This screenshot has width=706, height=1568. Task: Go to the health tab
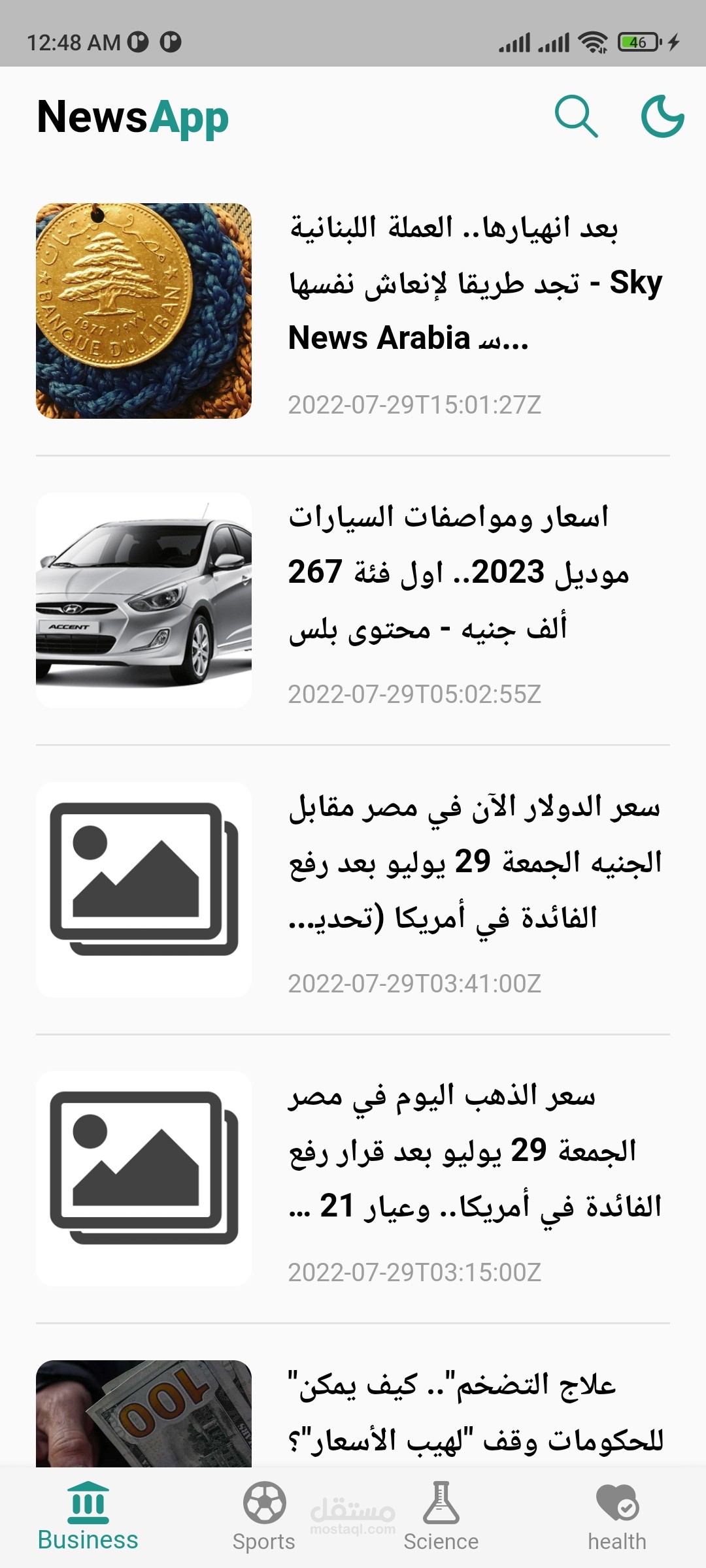click(616, 1517)
